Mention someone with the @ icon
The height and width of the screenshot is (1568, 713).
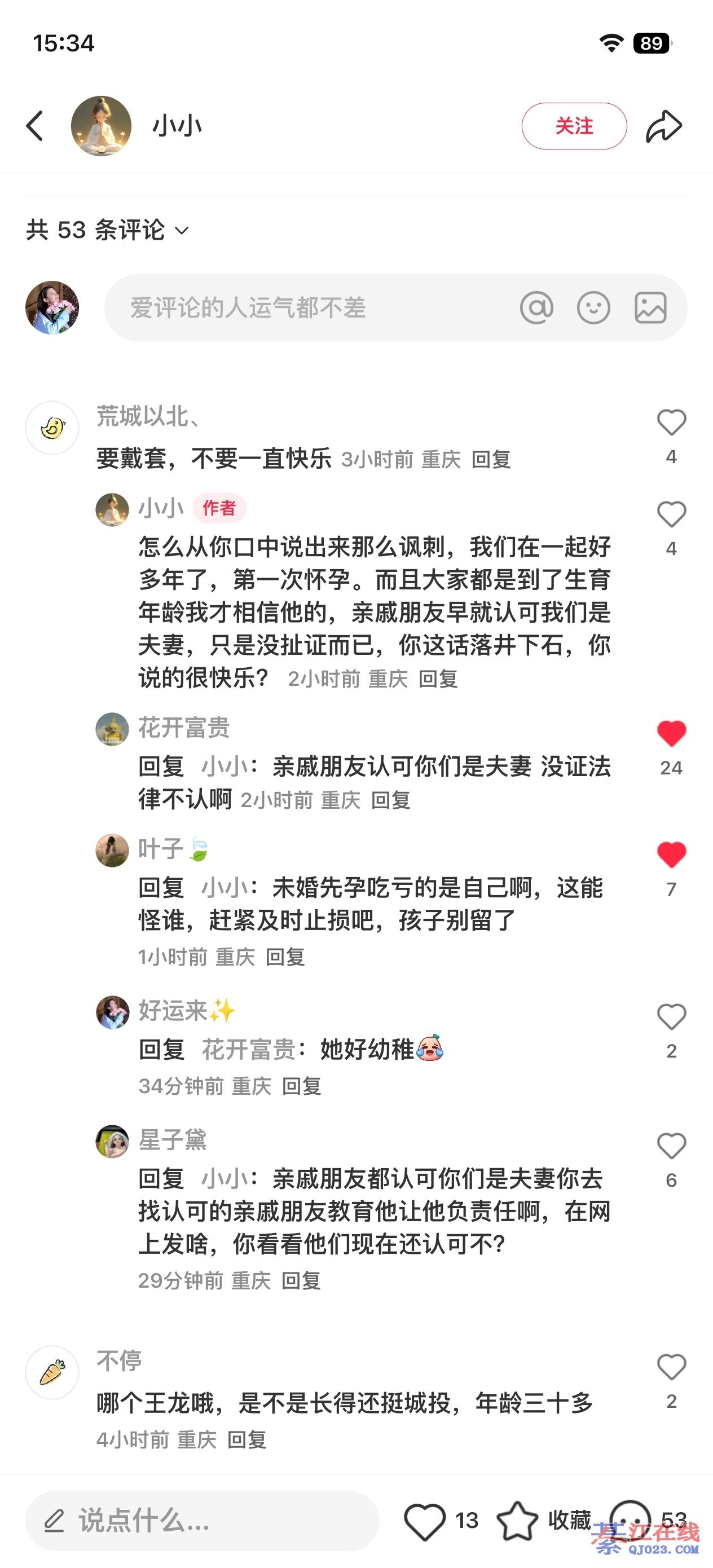click(x=536, y=307)
